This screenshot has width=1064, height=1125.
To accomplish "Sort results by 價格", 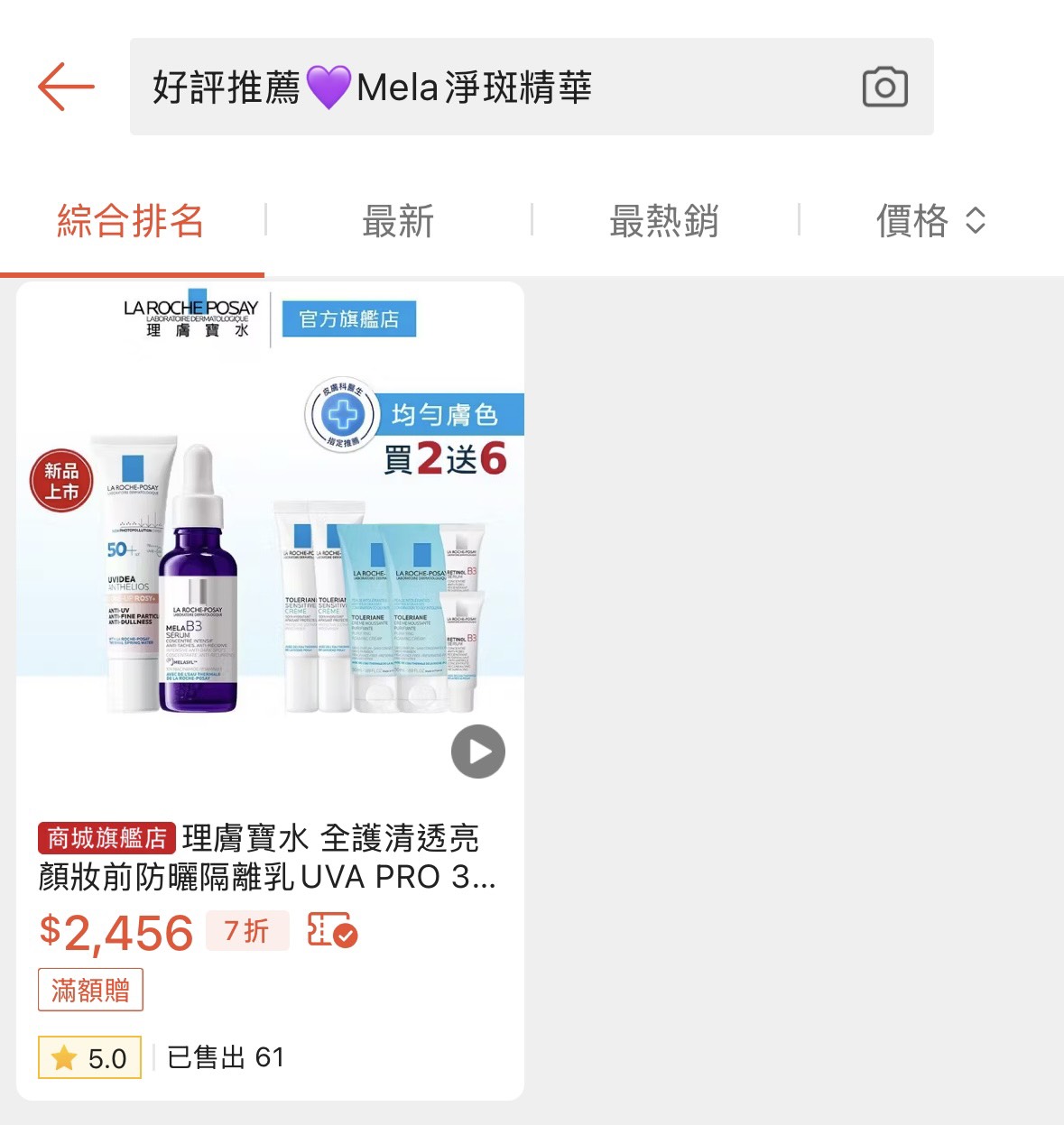I will click(x=930, y=221).
